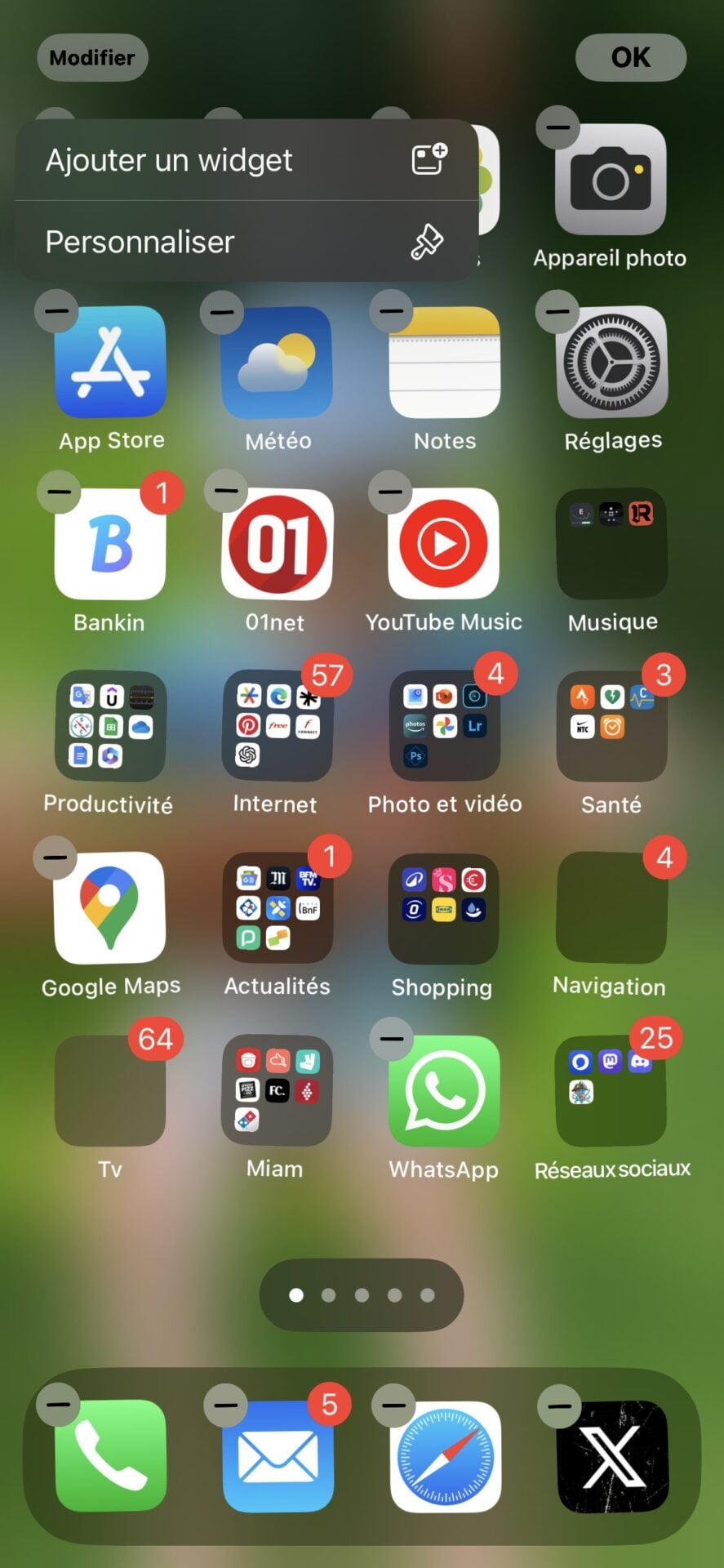
Task: Open WhatsApp
Action: click(443, 1091)
